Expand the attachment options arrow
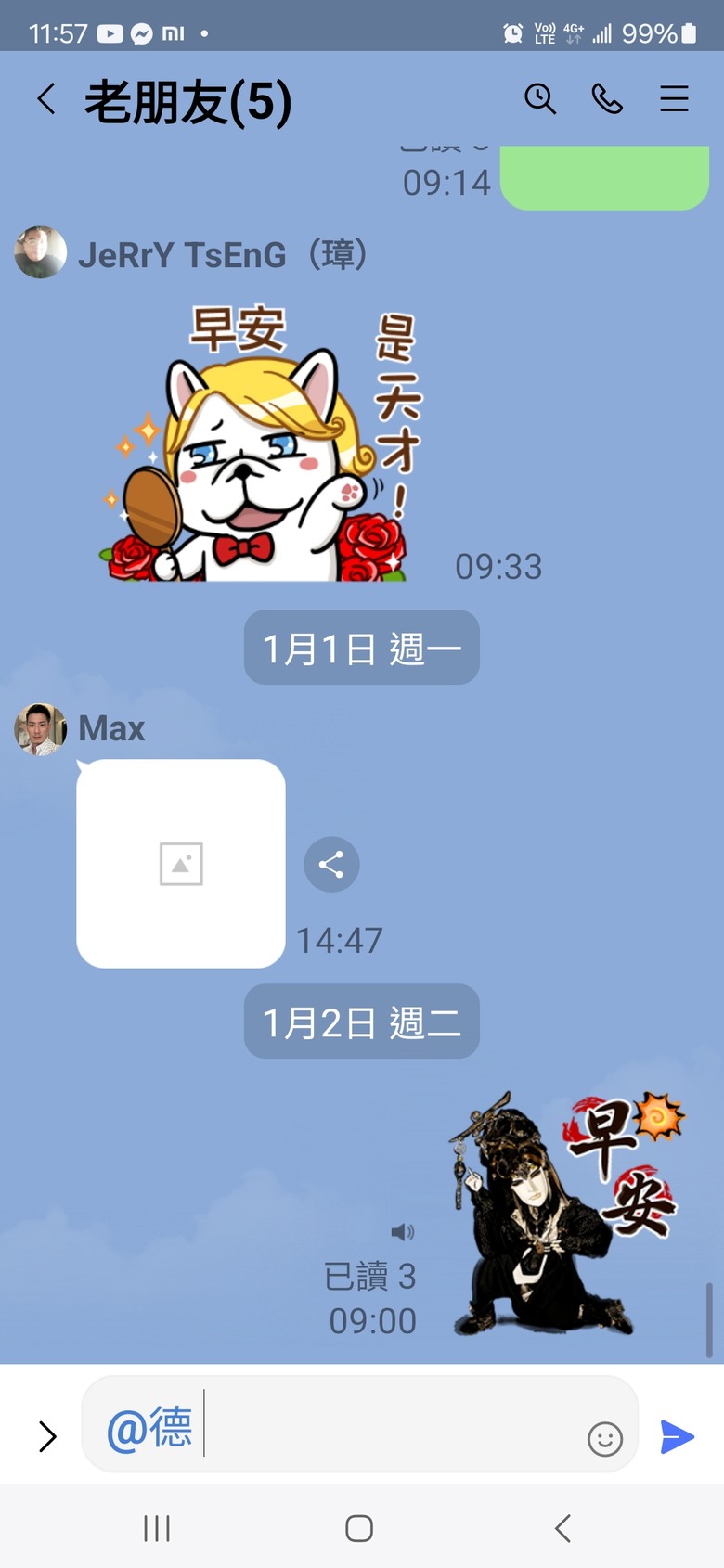Screen dimensions: 724x1568 (x=47, y=1436)
